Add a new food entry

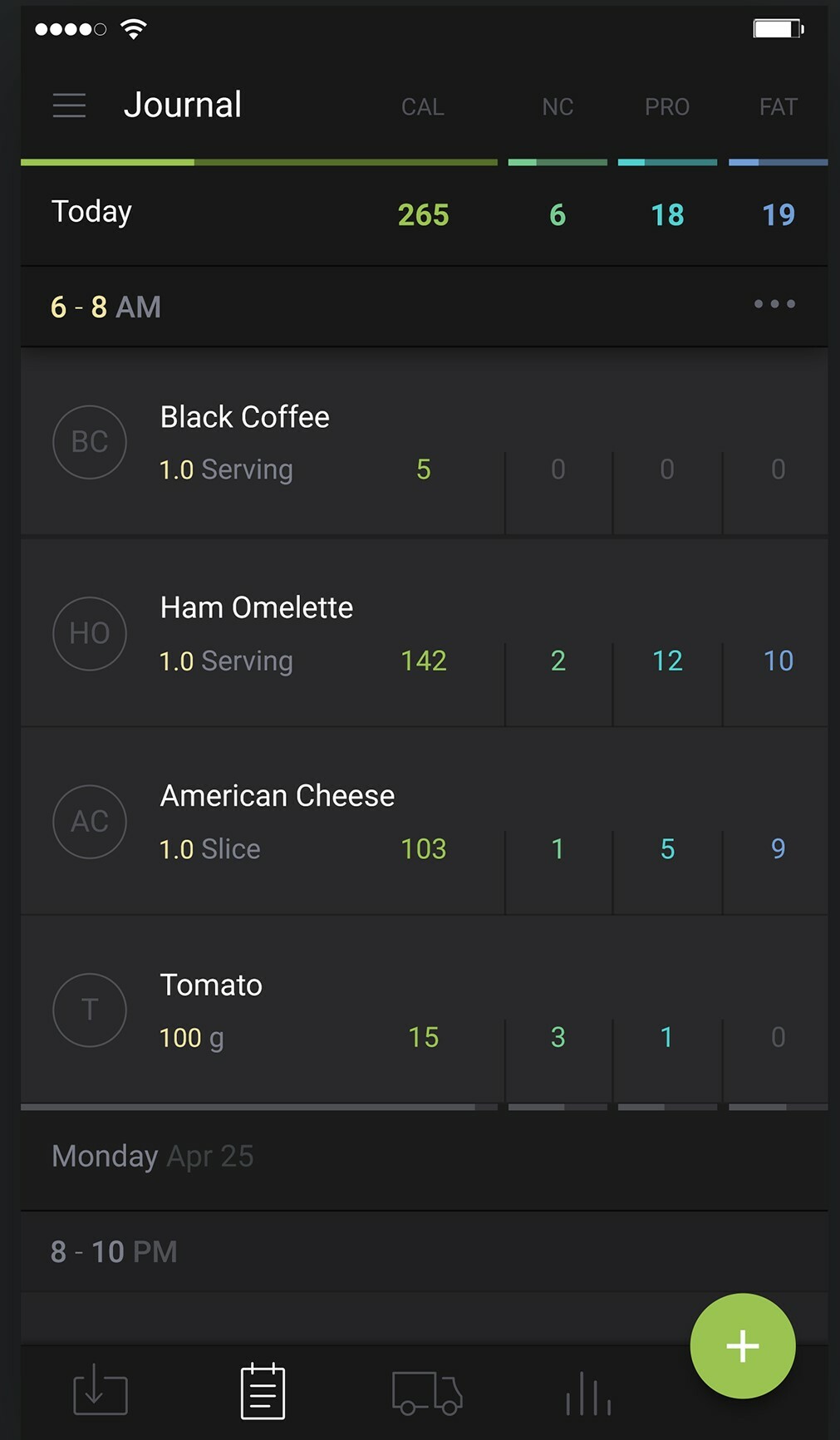[x=742, y=1345]
